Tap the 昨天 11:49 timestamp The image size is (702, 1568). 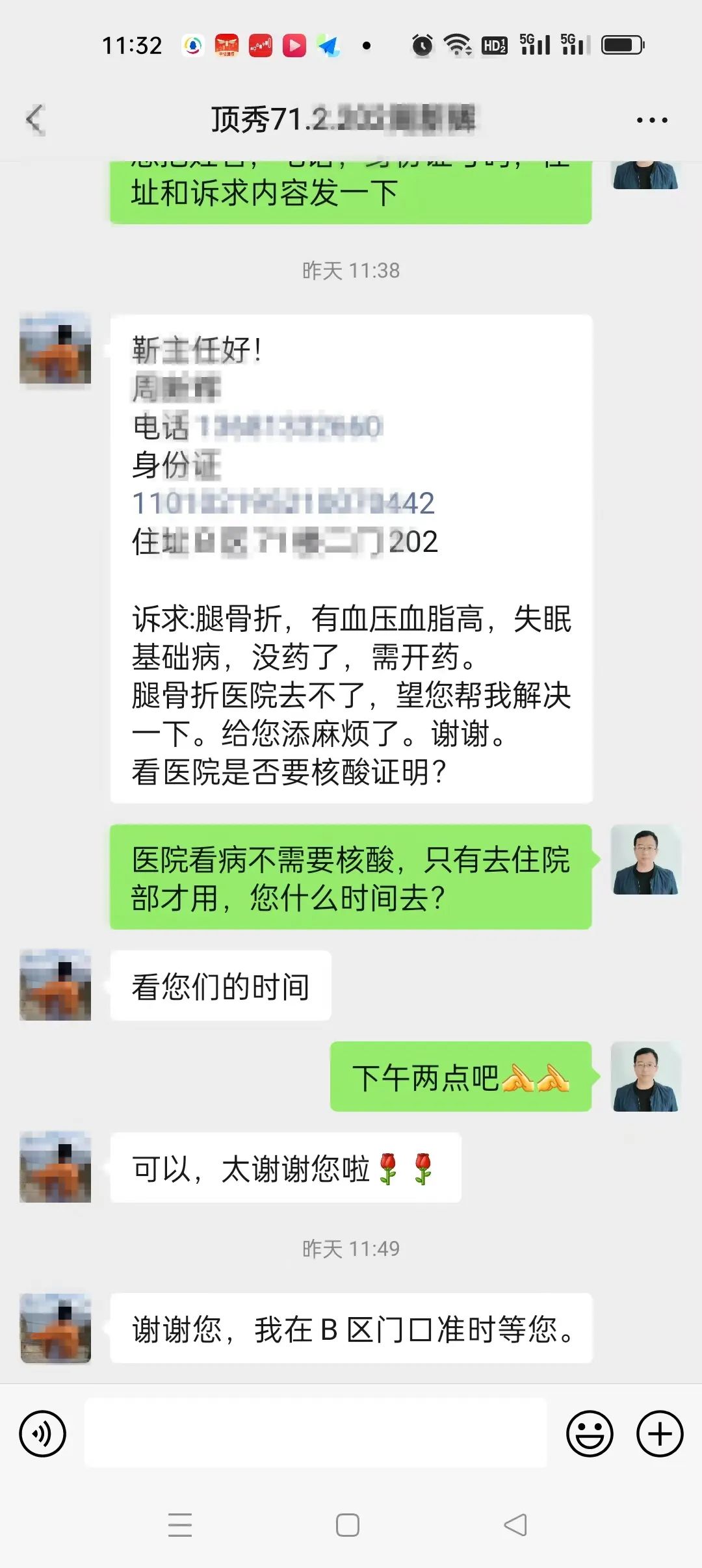point(351,1248)
